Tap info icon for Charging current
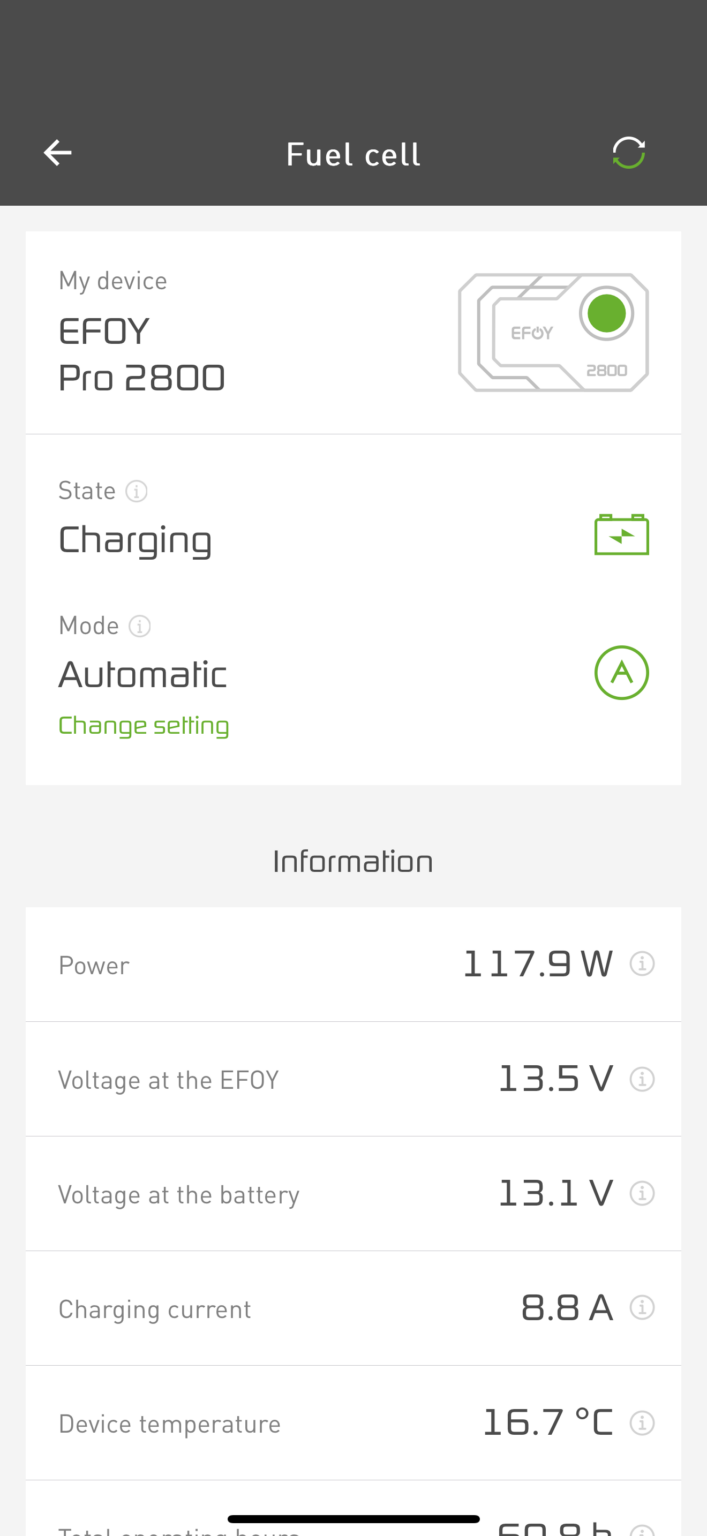Screen dimensions: 707x1536 coord(642,1308)
